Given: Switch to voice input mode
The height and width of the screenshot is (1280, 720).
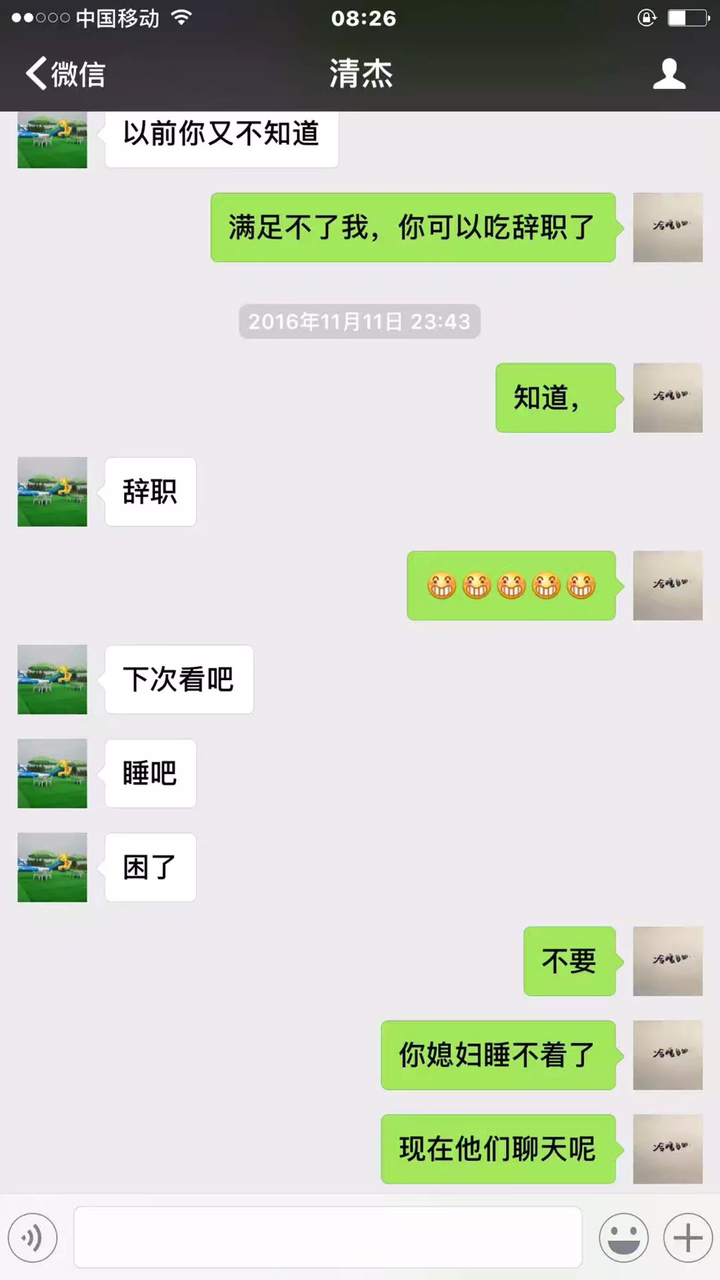Looking at the screenshot, I should tap(33, 1238).
